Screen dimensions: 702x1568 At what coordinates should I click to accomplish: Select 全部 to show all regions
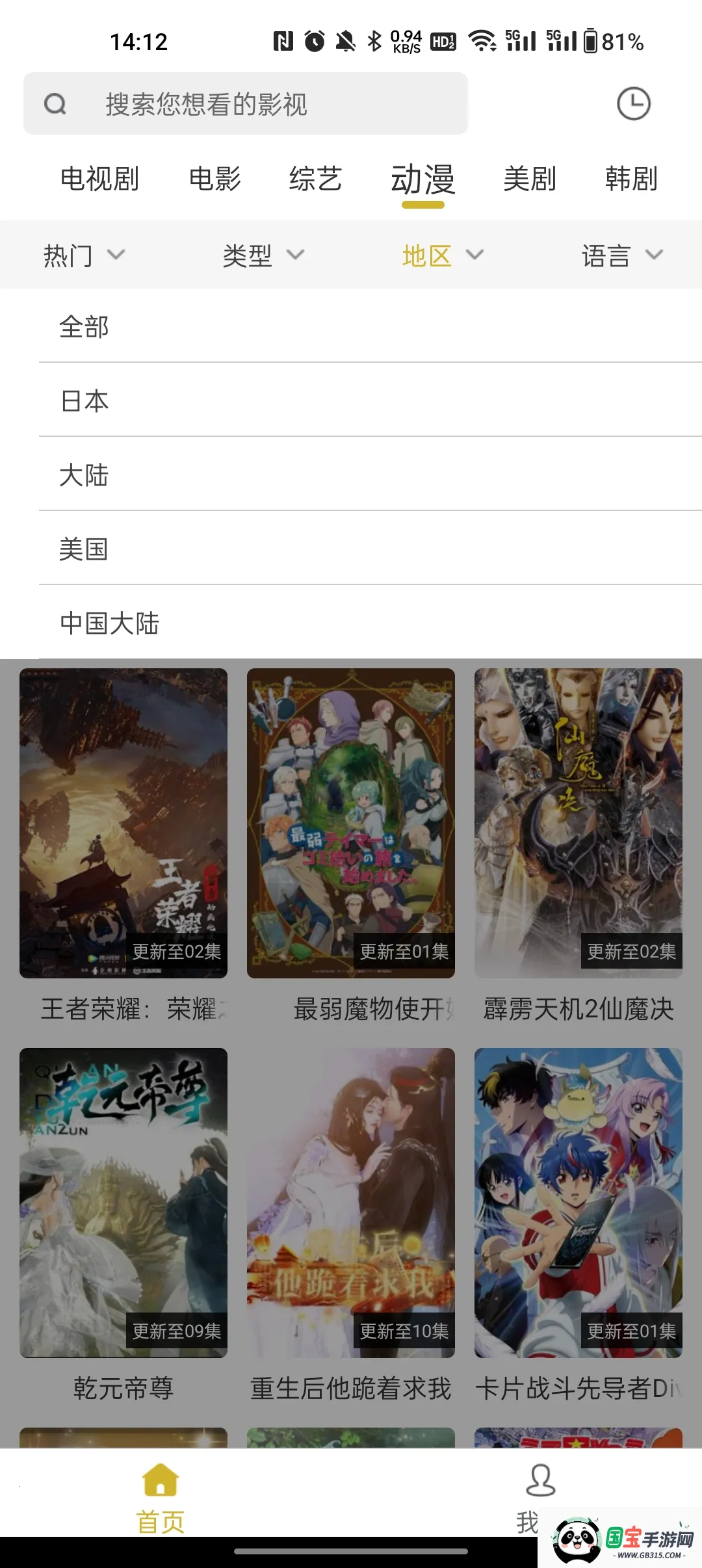pos(83,327)
